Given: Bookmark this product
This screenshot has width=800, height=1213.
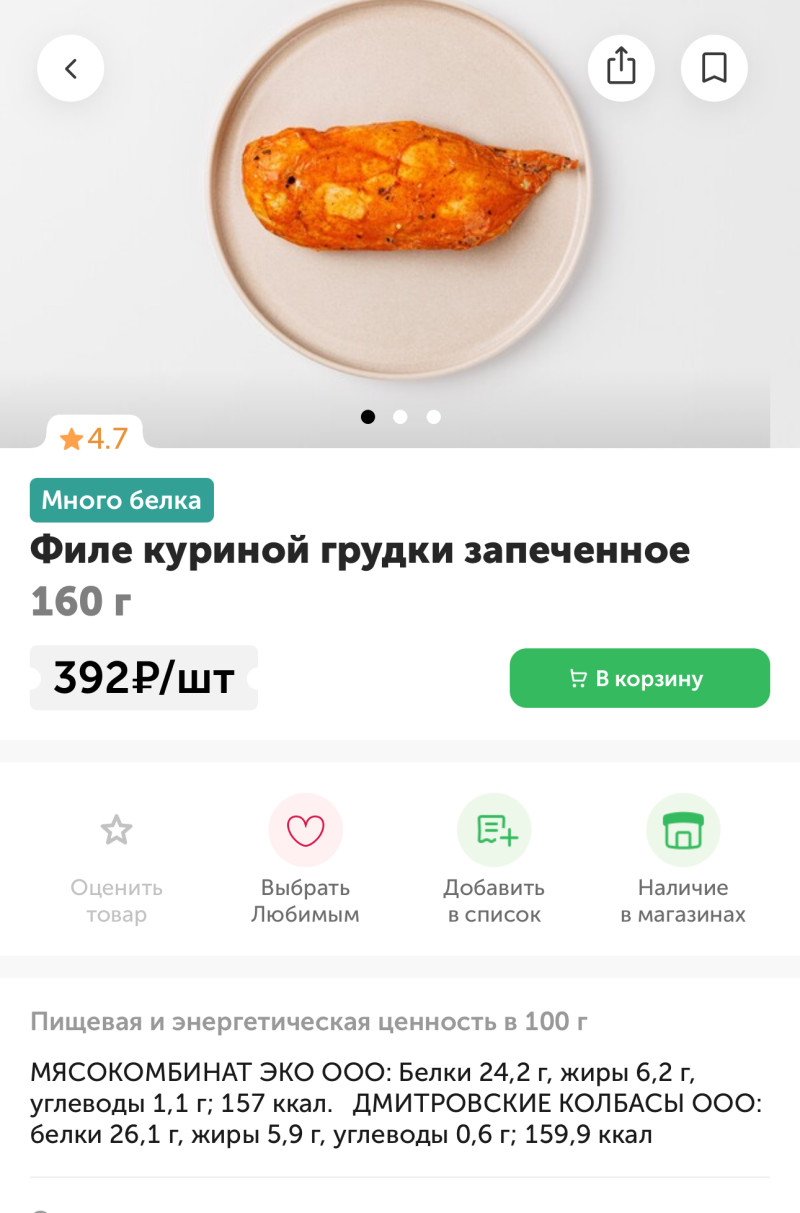Looking at the screenshot, I should point(714,68).
